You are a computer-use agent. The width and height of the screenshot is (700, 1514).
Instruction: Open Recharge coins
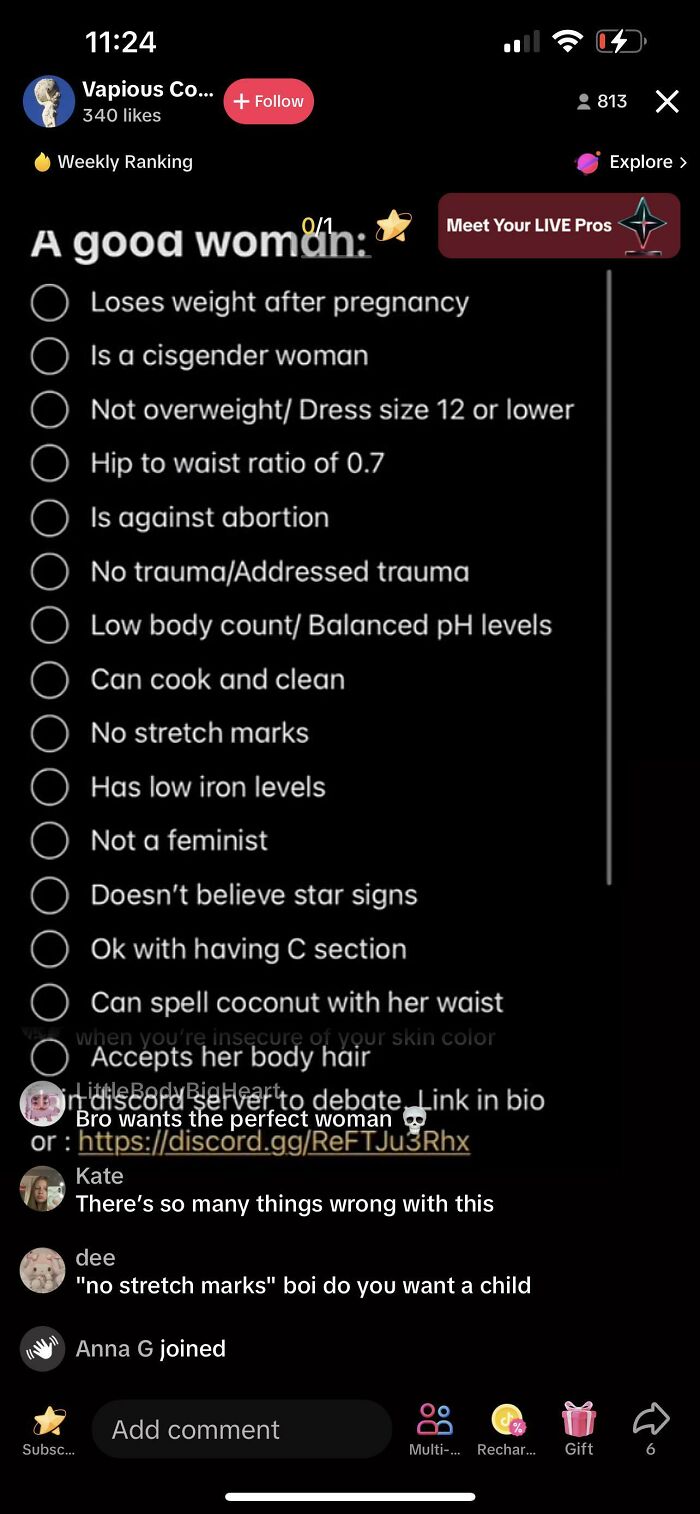pyautogui.click(x=506, y=1429)
